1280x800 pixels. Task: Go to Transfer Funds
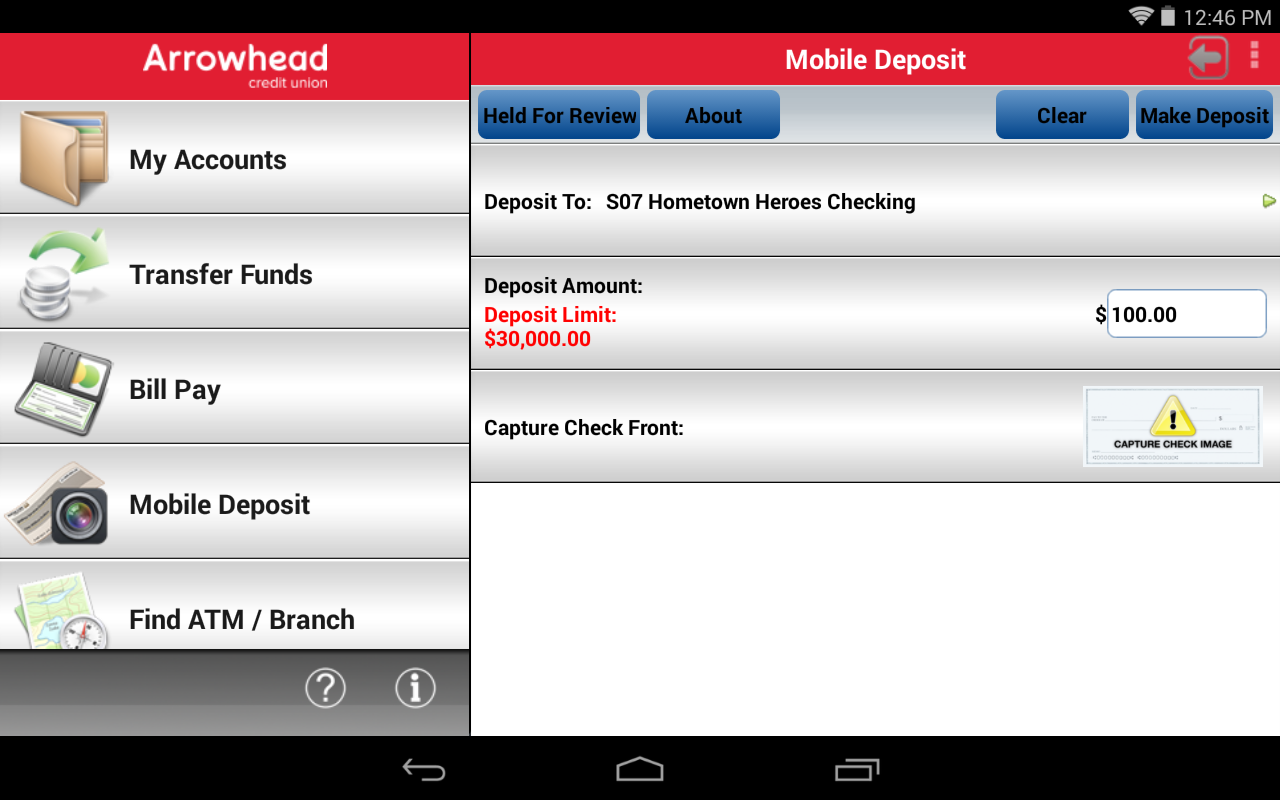click(234, 275)
